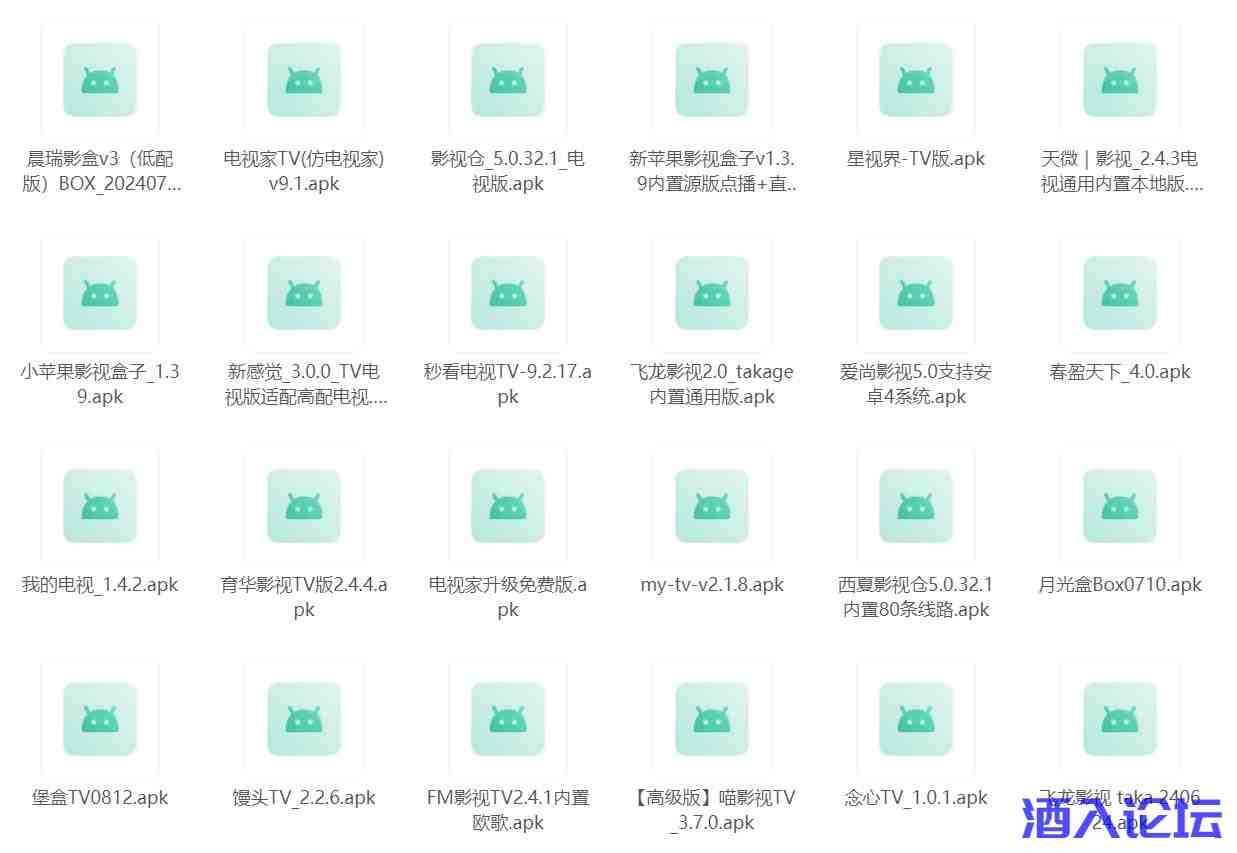This screenshot has height=853, width=1237.
Task: Tap 新感觉_3.0.0_TV电视版 file
Action: point(304,293)
